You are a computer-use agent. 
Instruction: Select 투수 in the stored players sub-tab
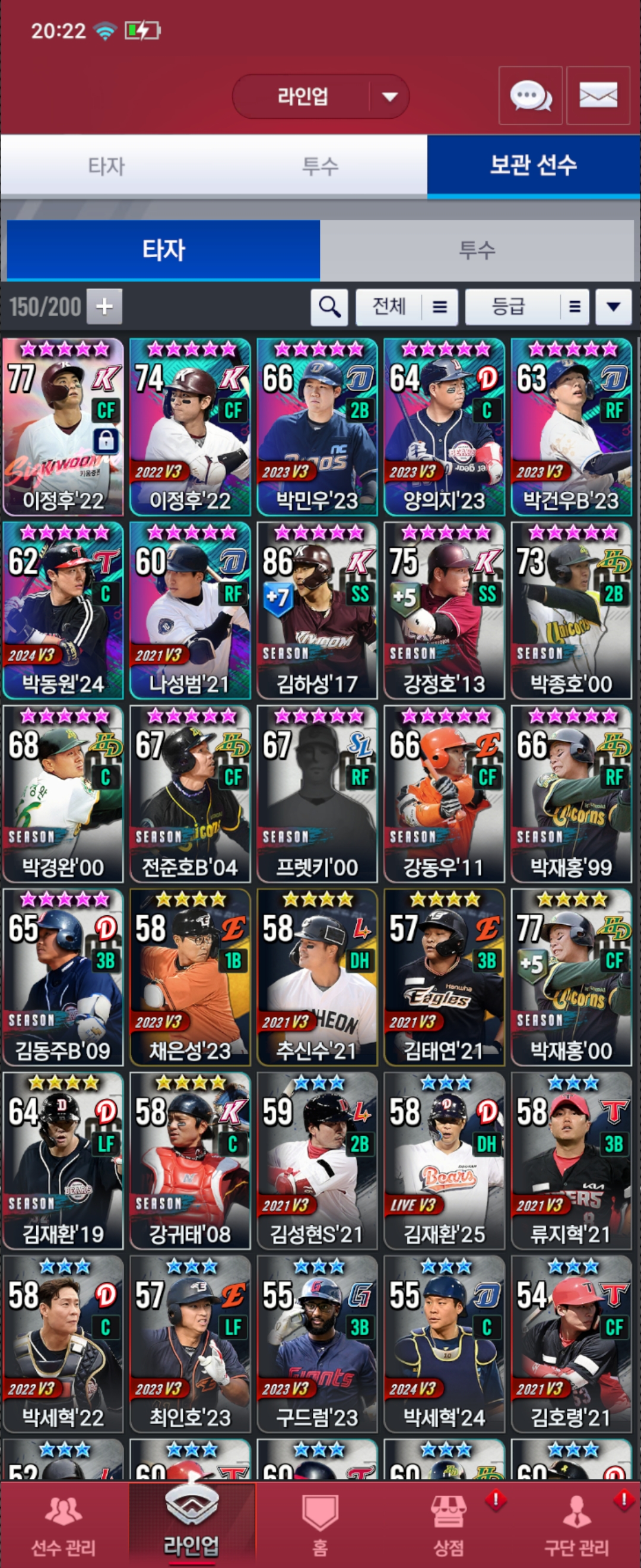[x=477, y=249]
